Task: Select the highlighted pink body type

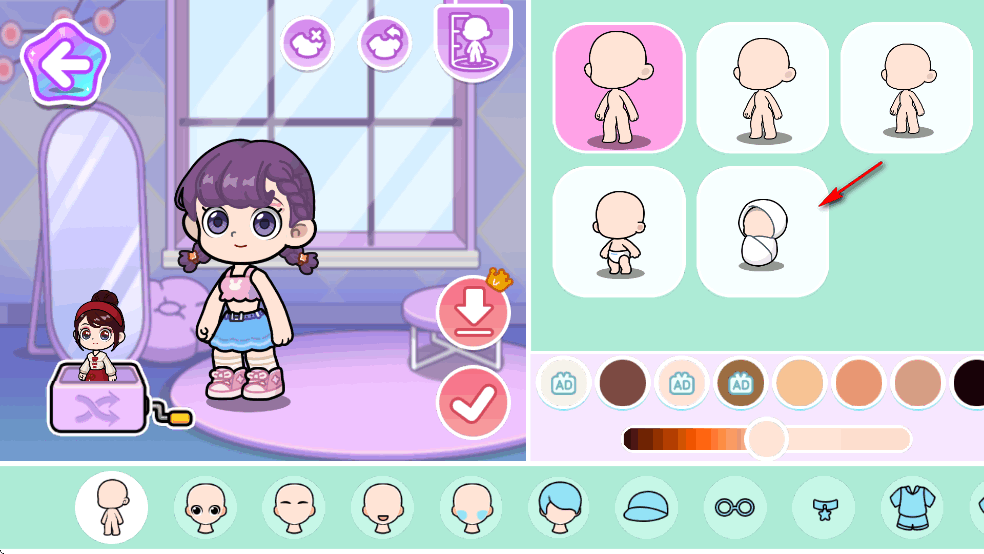Action: click(618, 88)
